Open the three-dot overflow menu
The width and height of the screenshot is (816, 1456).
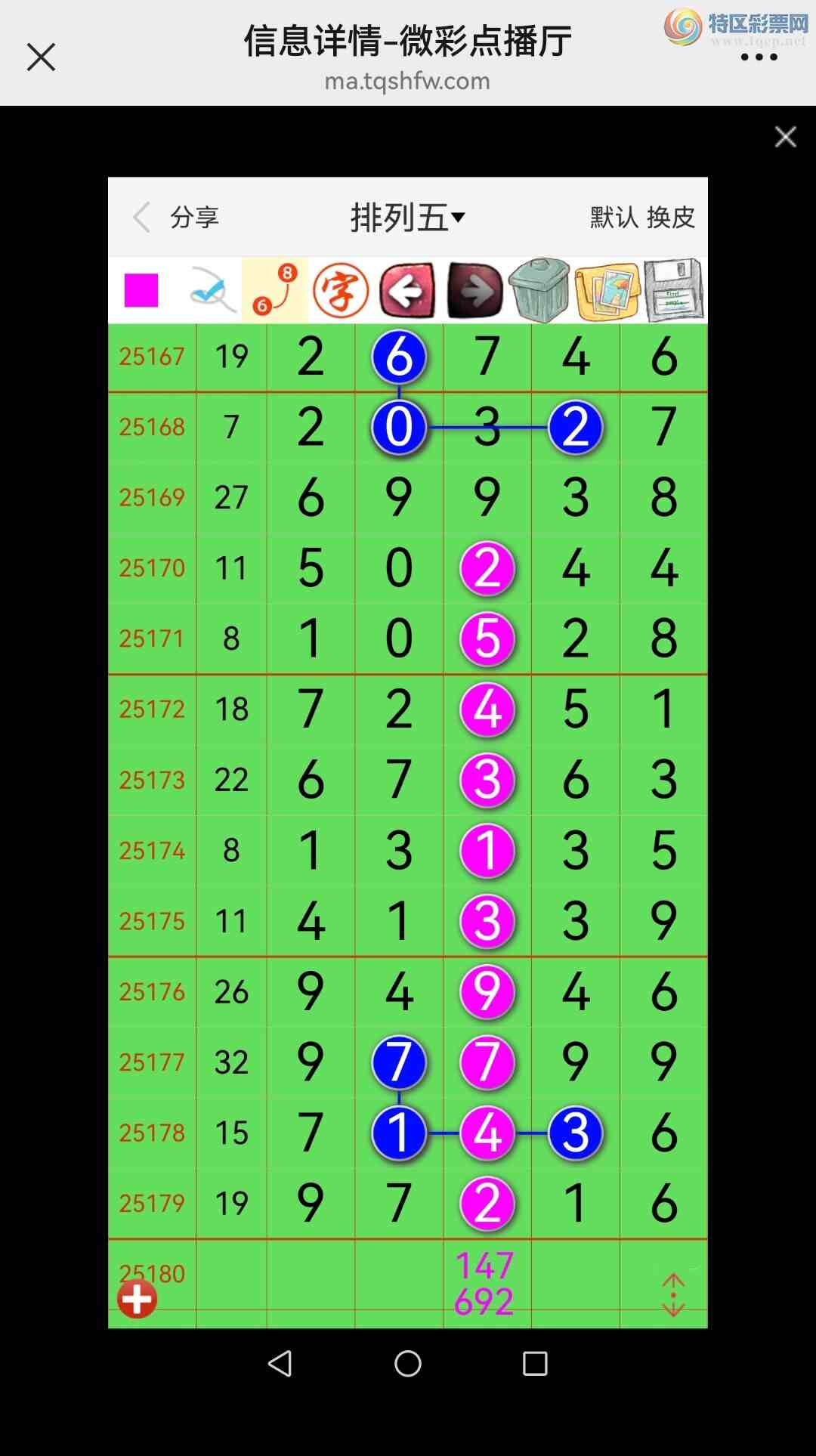click(x=759, y=57)
